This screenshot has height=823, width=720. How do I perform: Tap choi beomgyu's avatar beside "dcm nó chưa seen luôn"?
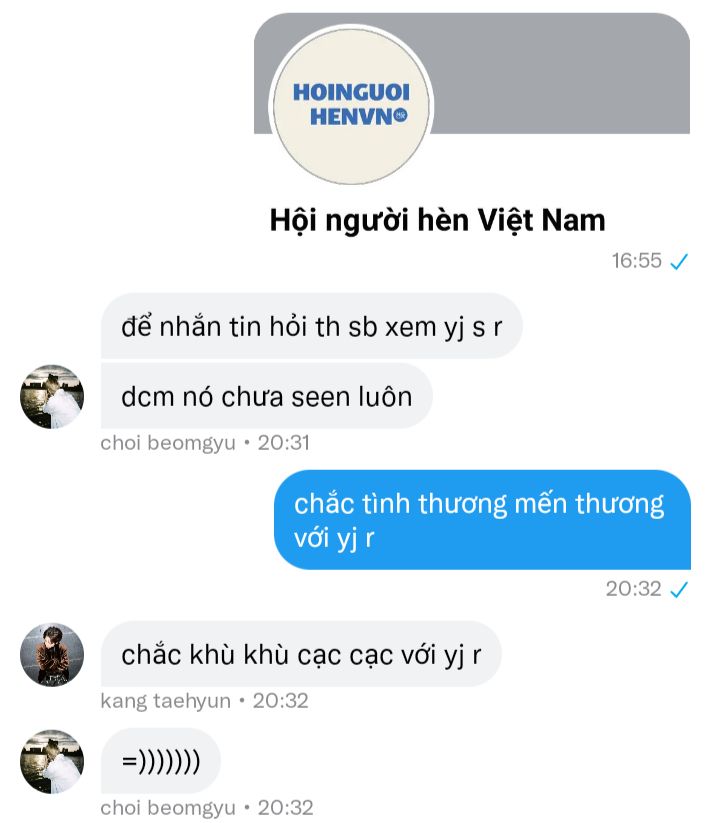[x=52, y=396]
